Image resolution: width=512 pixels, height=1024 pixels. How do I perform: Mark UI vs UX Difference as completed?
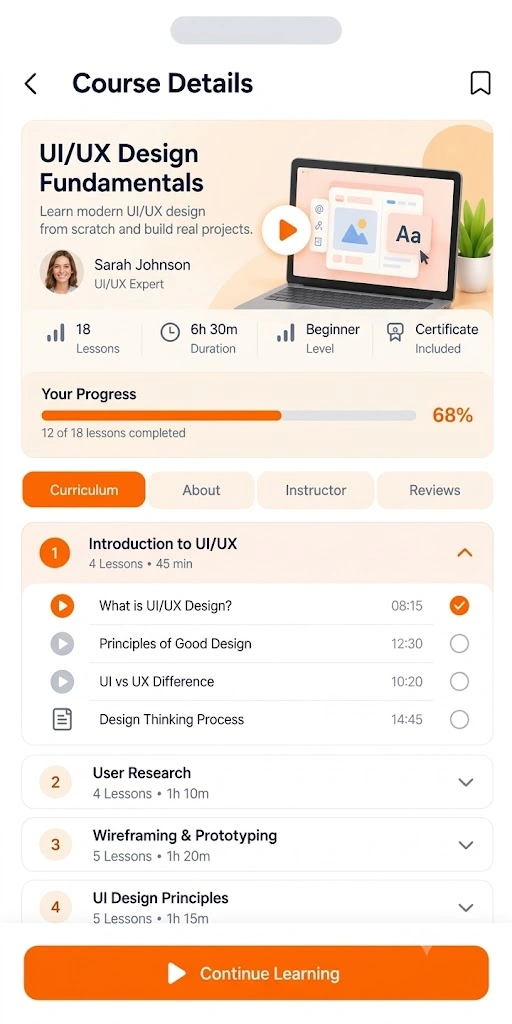click(459, 682)
